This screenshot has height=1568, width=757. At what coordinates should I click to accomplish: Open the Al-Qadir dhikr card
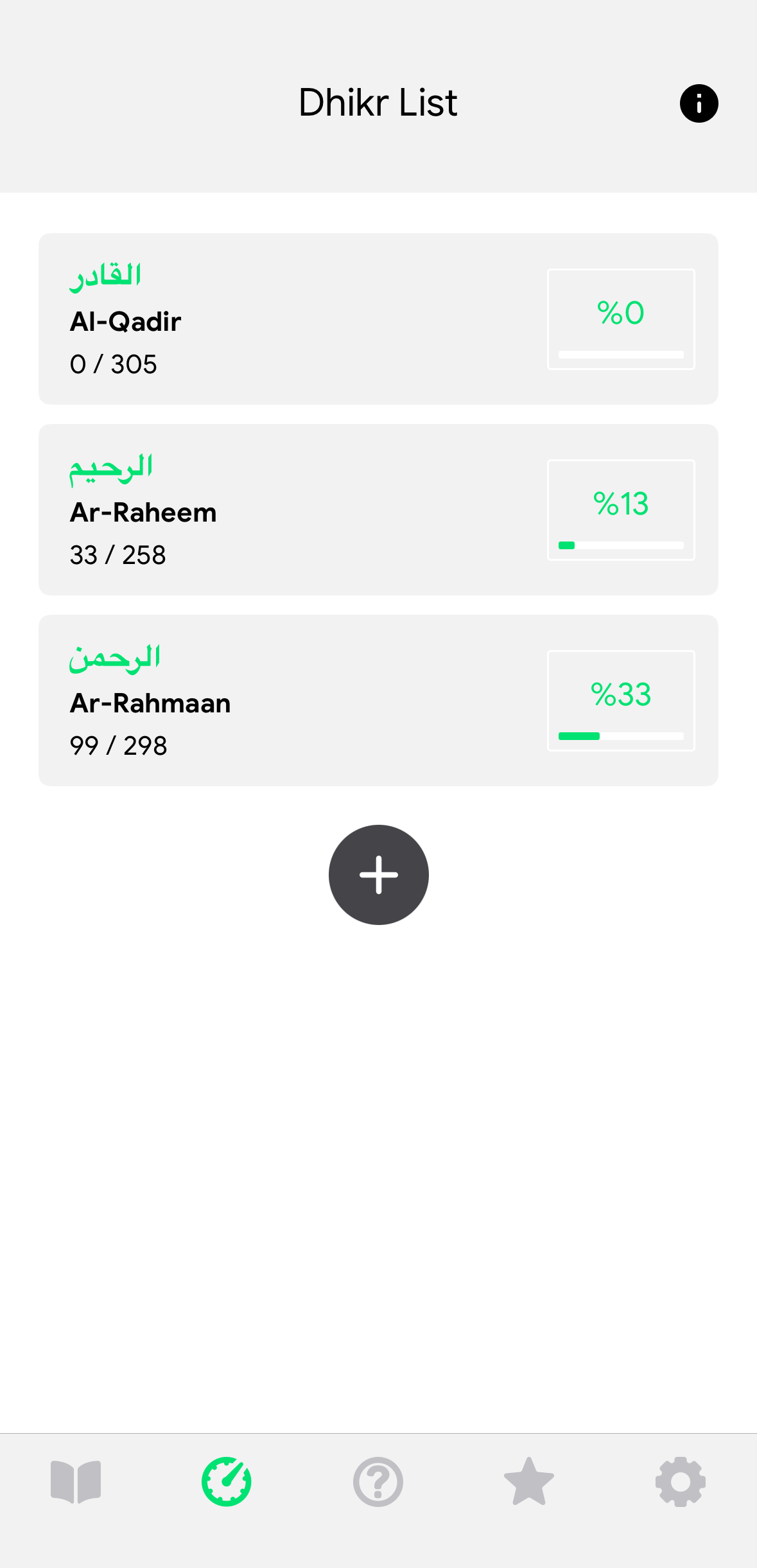tap(378, 319)
